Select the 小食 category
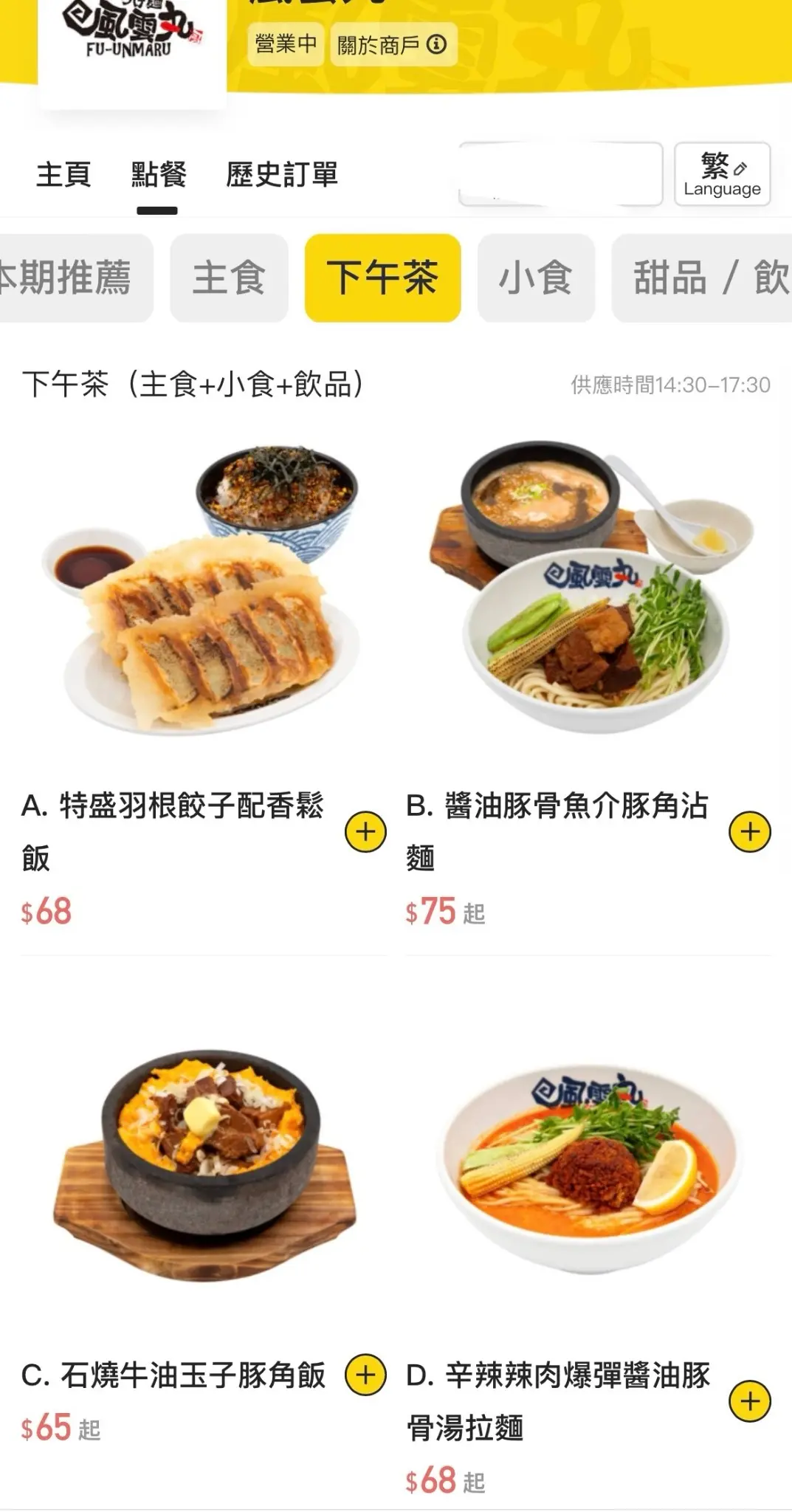The image size is (792, 1512). pos(536,278)
